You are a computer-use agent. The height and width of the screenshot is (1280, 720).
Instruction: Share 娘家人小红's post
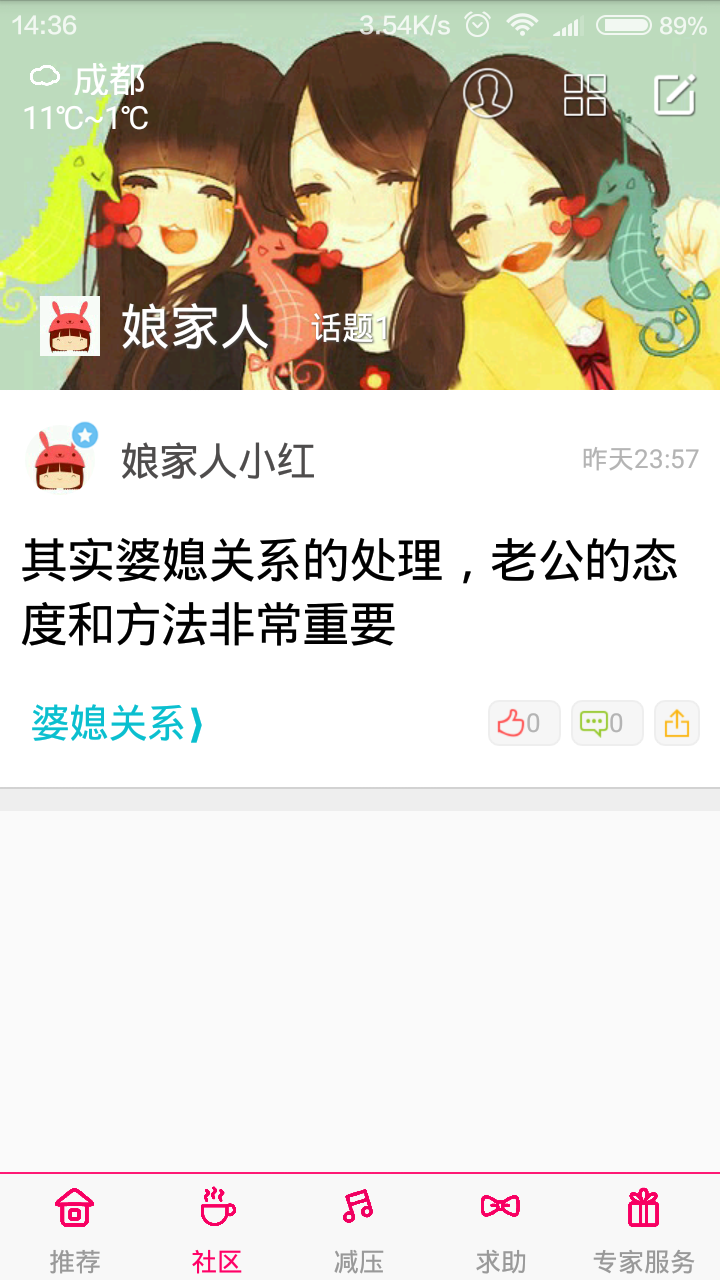[x=677, y=723]
